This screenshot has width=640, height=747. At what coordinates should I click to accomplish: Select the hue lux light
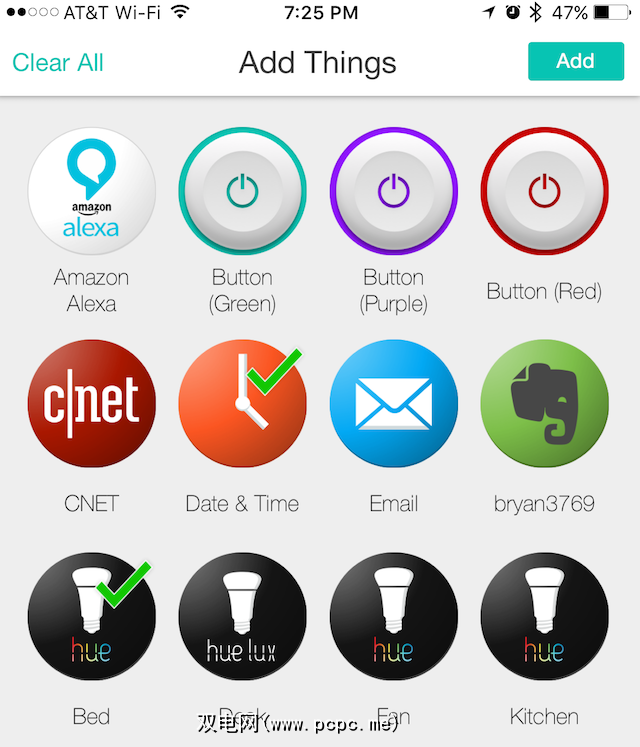coord(242,616)
